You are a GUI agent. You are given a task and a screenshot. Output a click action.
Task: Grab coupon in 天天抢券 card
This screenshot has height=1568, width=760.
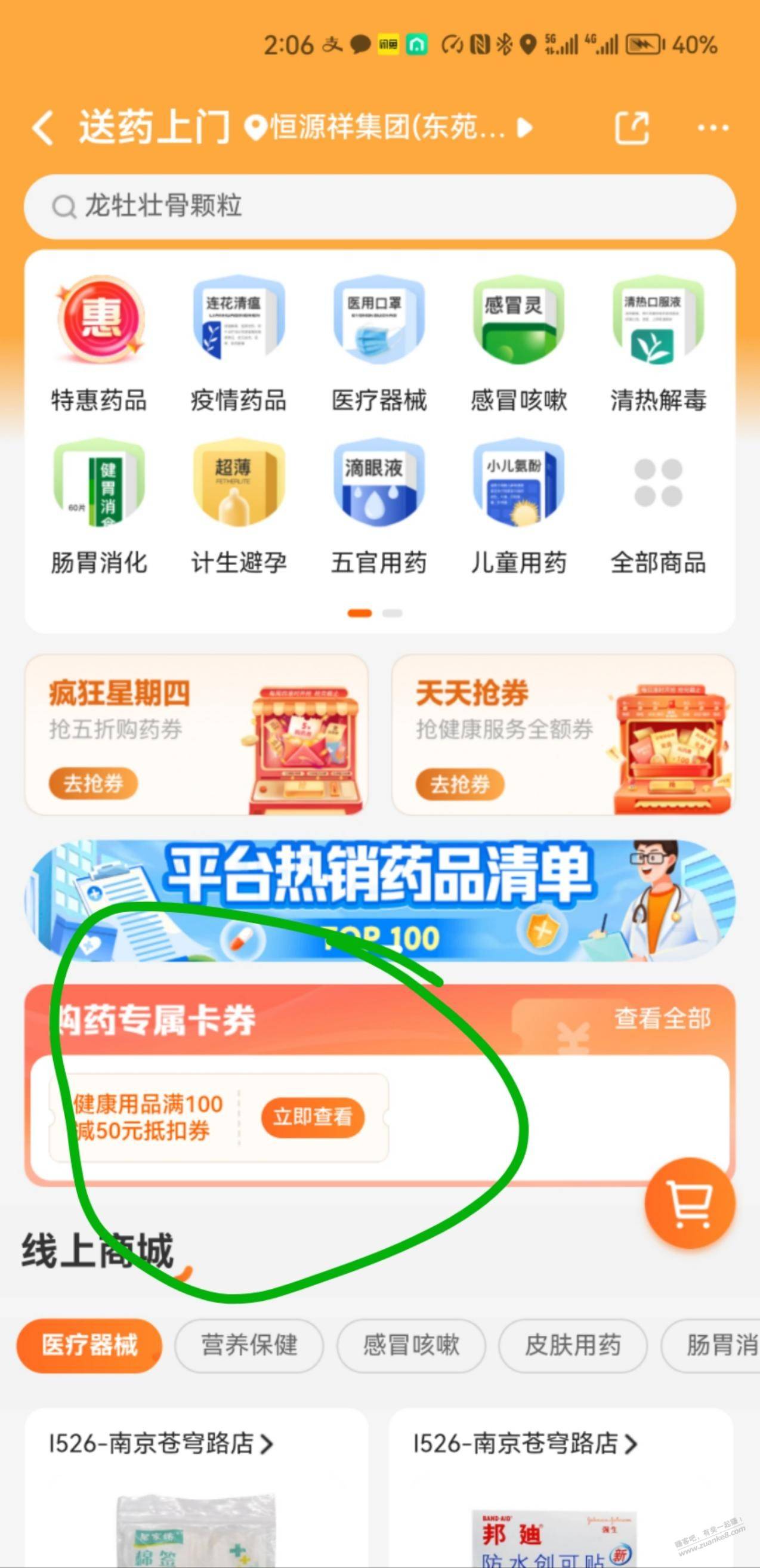[460, 784]
